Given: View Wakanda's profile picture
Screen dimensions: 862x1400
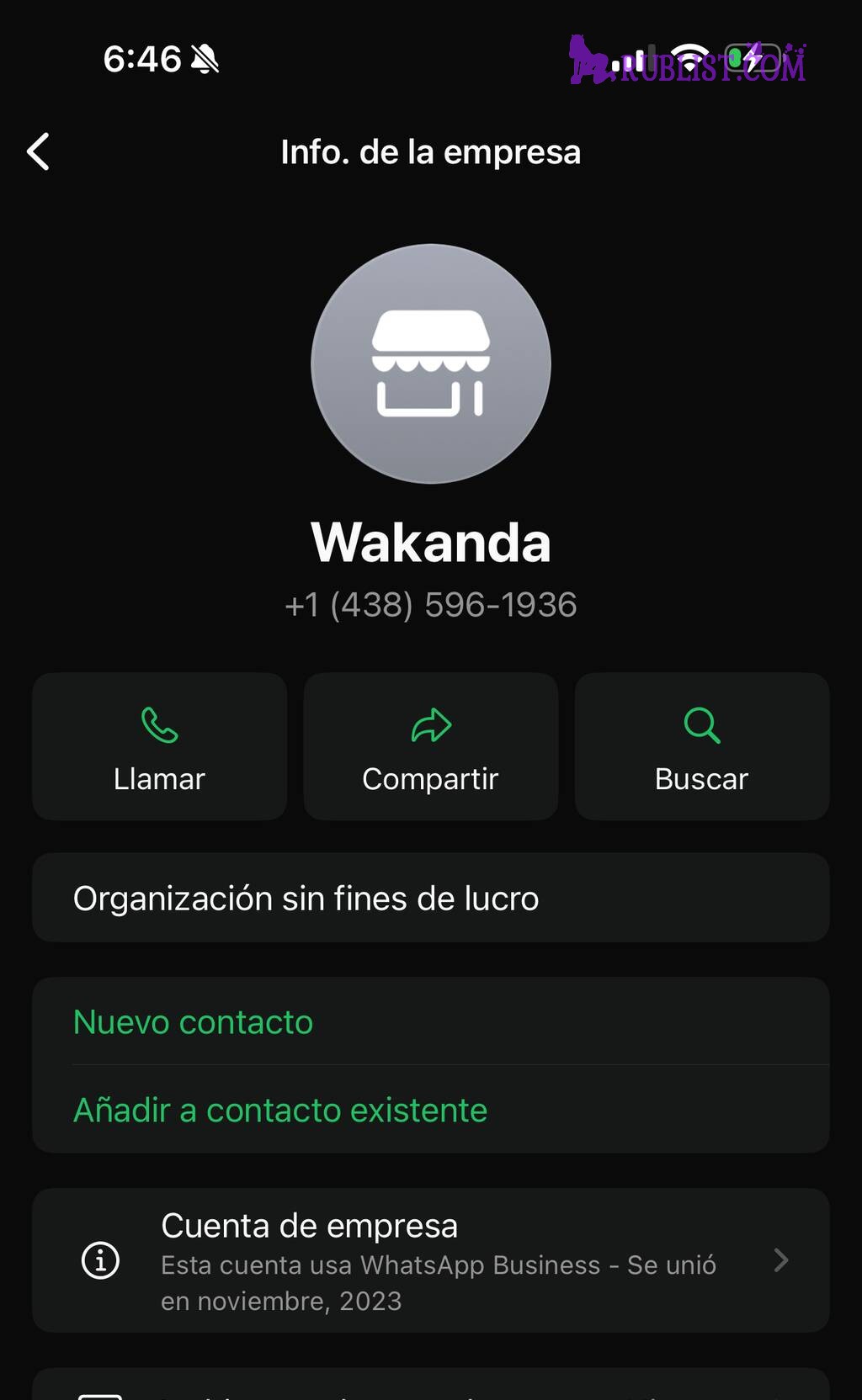Looking at the screenshot, I should 431,363.
